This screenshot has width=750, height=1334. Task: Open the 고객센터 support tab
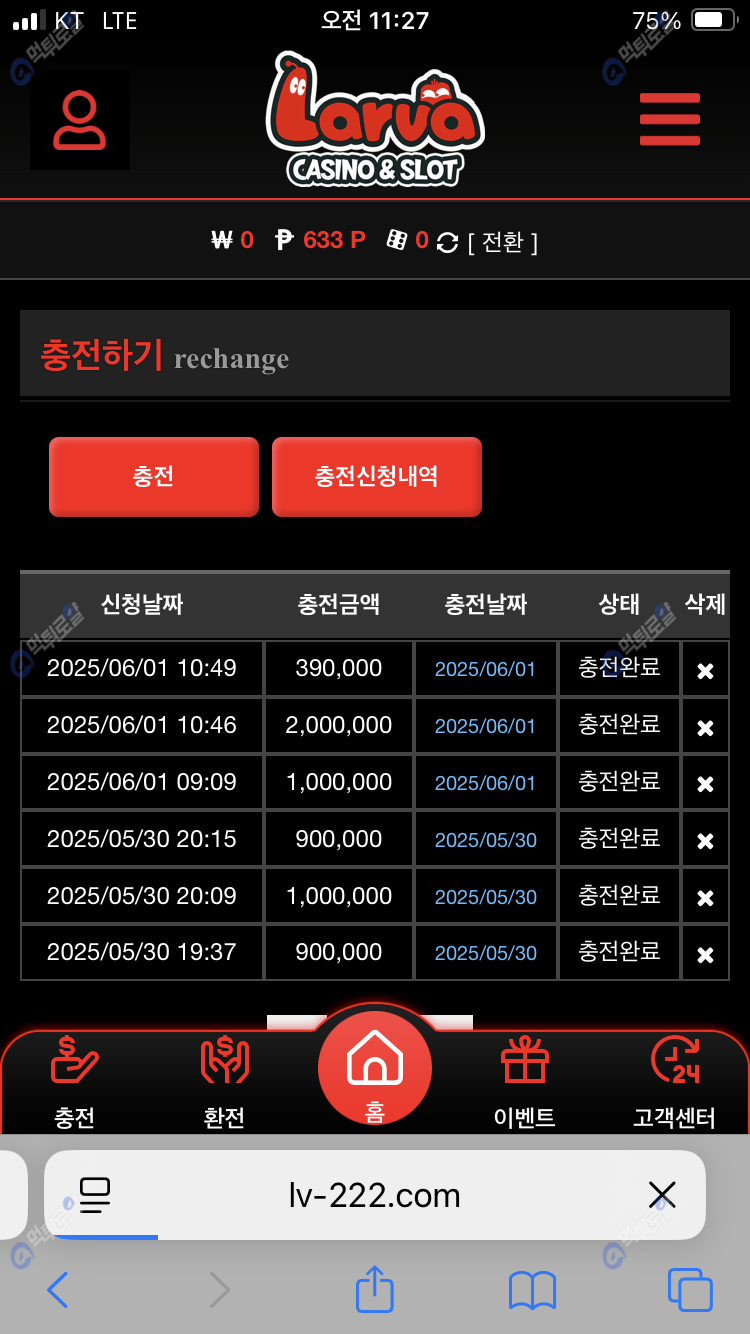(x=674, y=1082)
